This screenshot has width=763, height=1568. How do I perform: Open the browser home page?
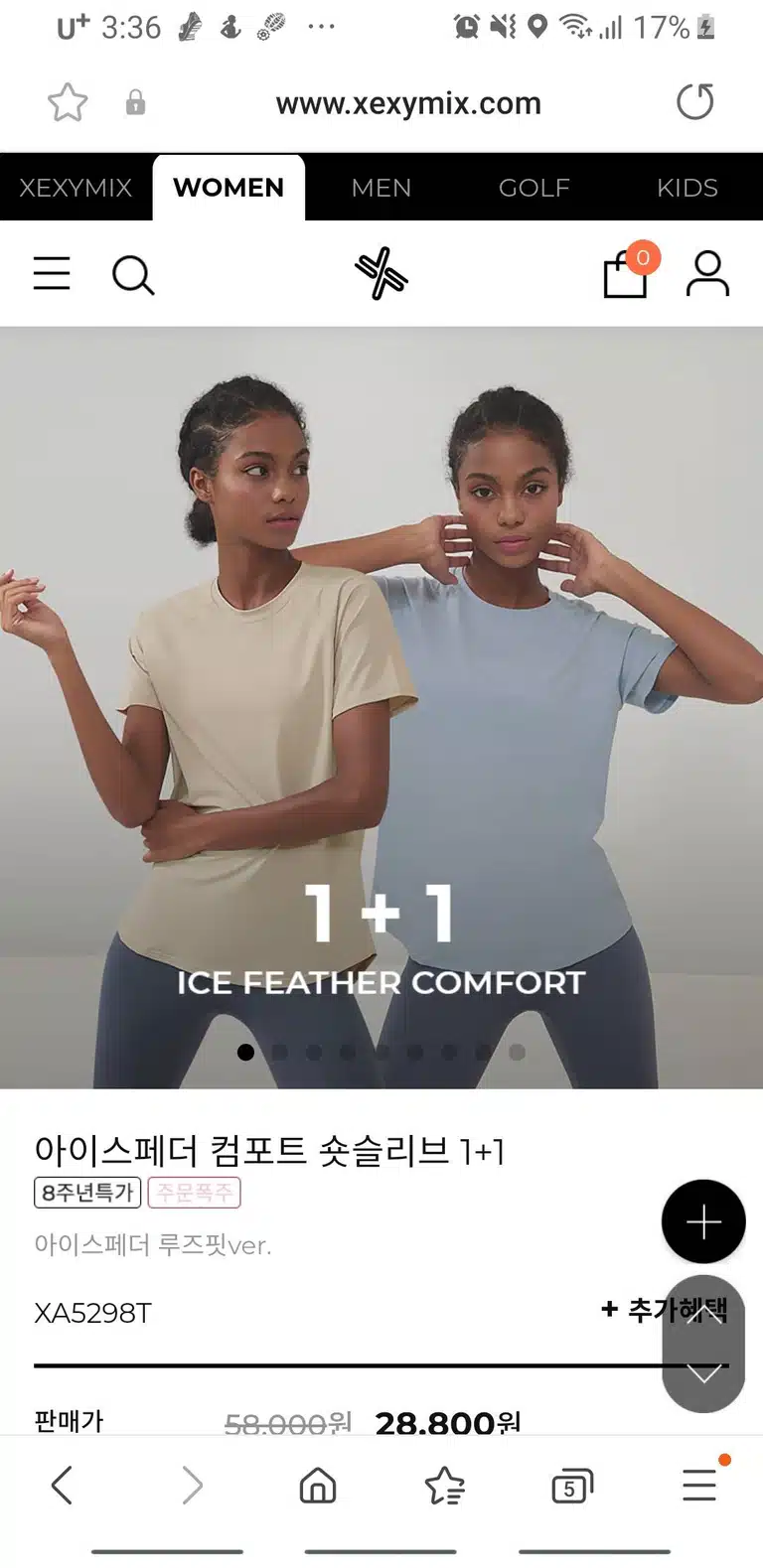pos(318,1487)
